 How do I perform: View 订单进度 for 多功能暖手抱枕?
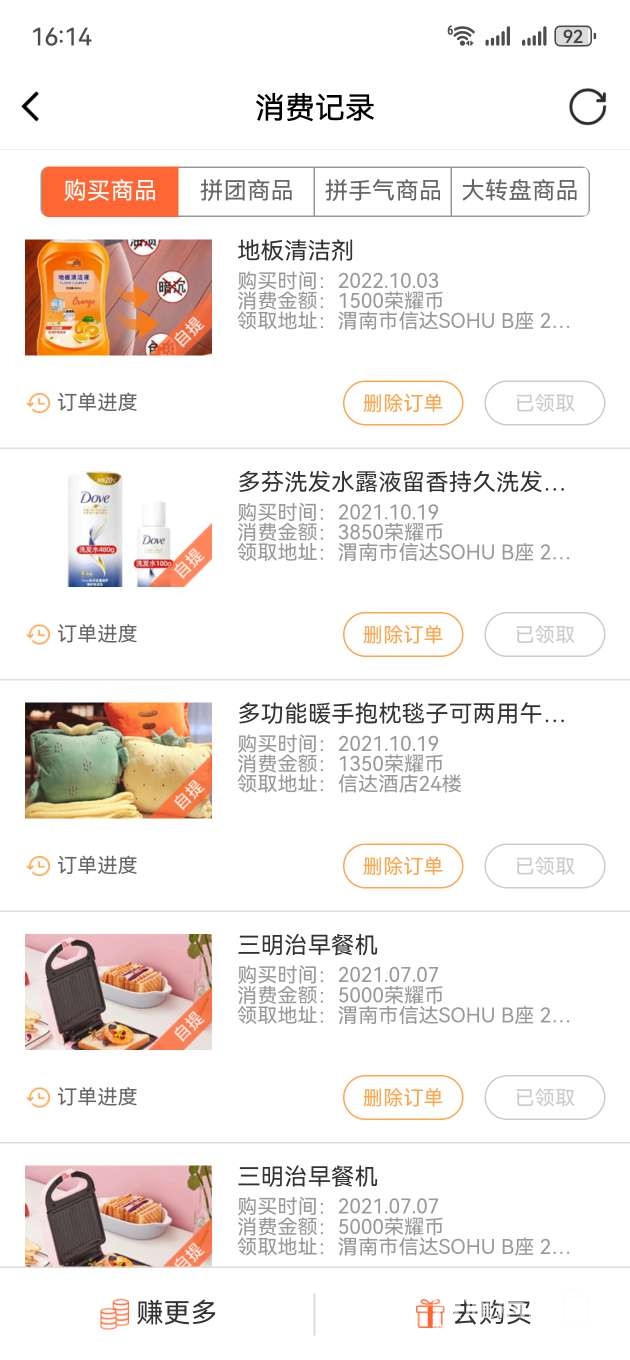pos(82,866)
